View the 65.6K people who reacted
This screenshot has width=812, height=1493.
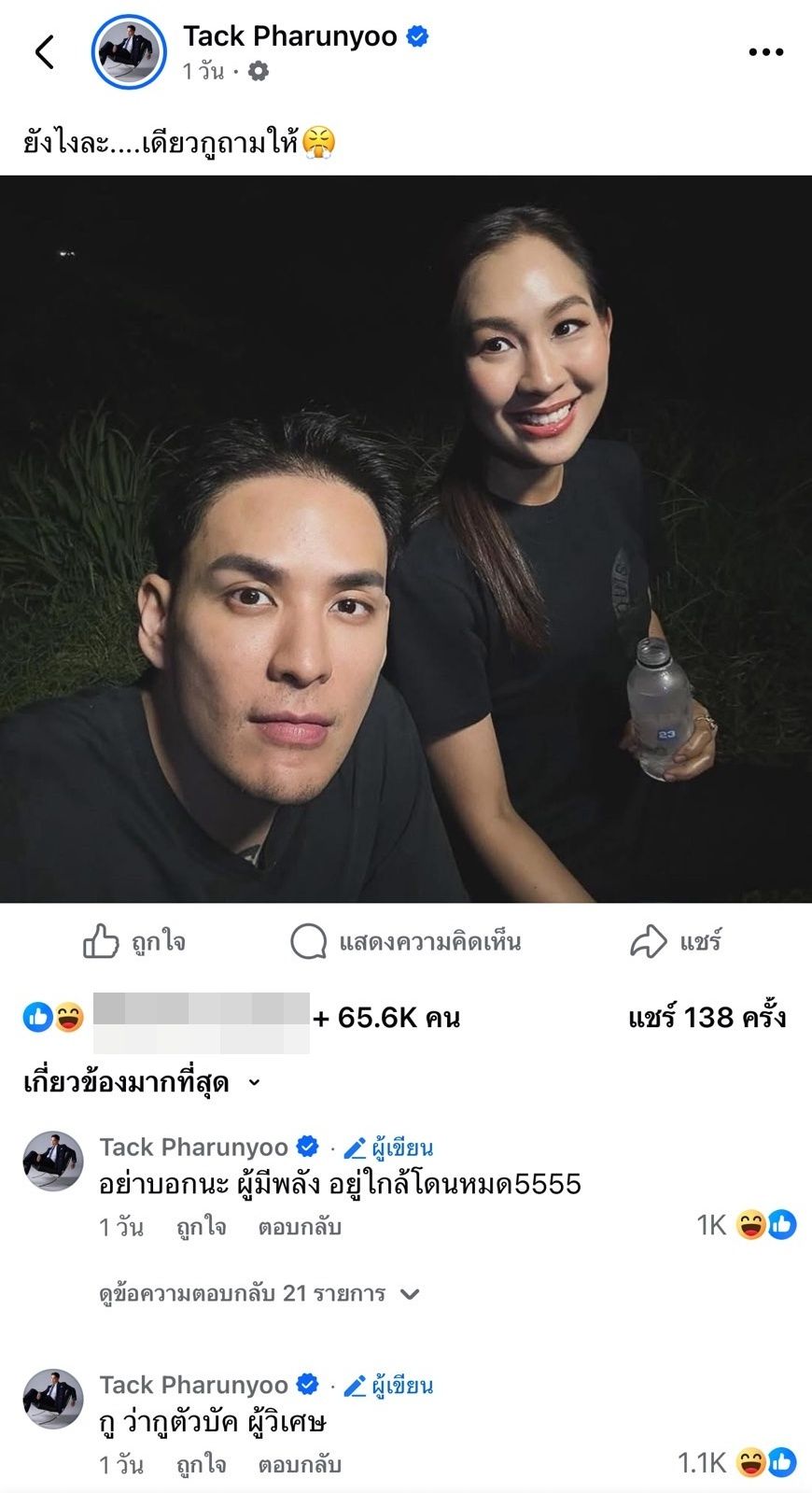[385, 1017]
